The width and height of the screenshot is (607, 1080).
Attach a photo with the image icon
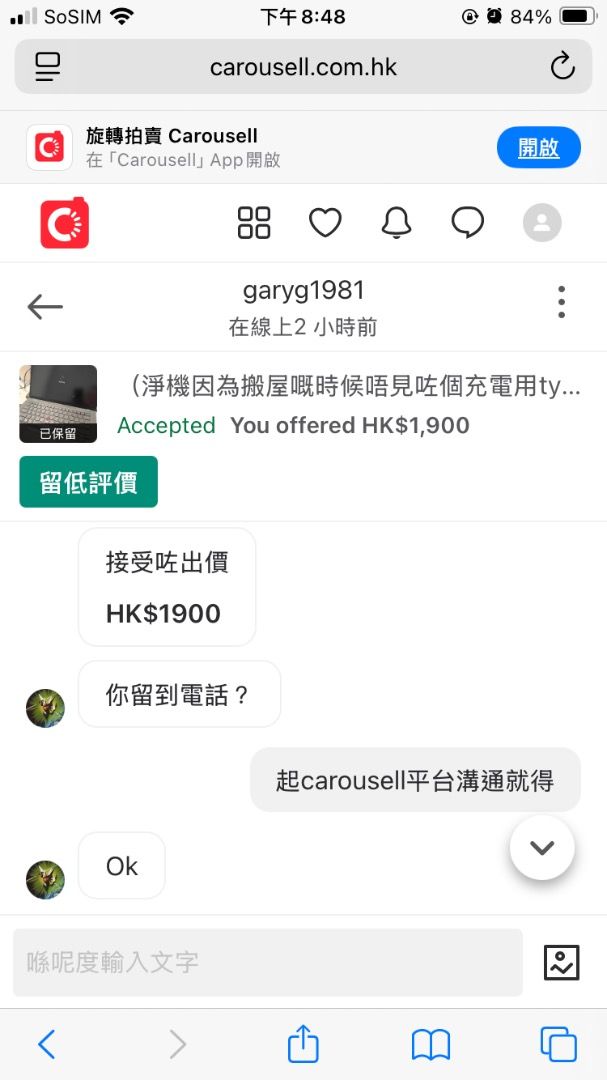pos(561,962)
